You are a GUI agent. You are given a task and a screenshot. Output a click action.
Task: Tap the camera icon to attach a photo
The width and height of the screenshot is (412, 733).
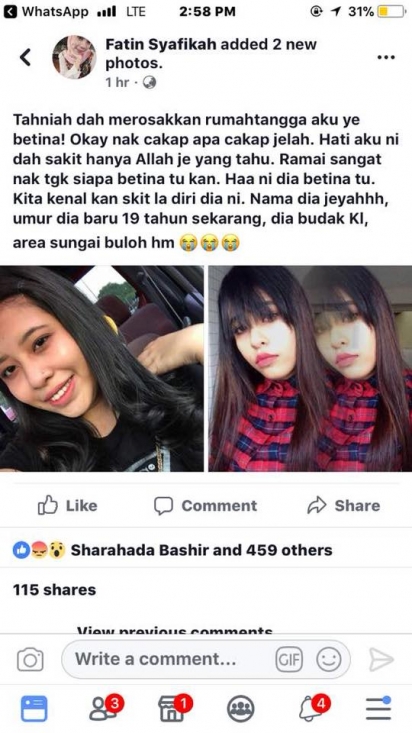point(30,660)
